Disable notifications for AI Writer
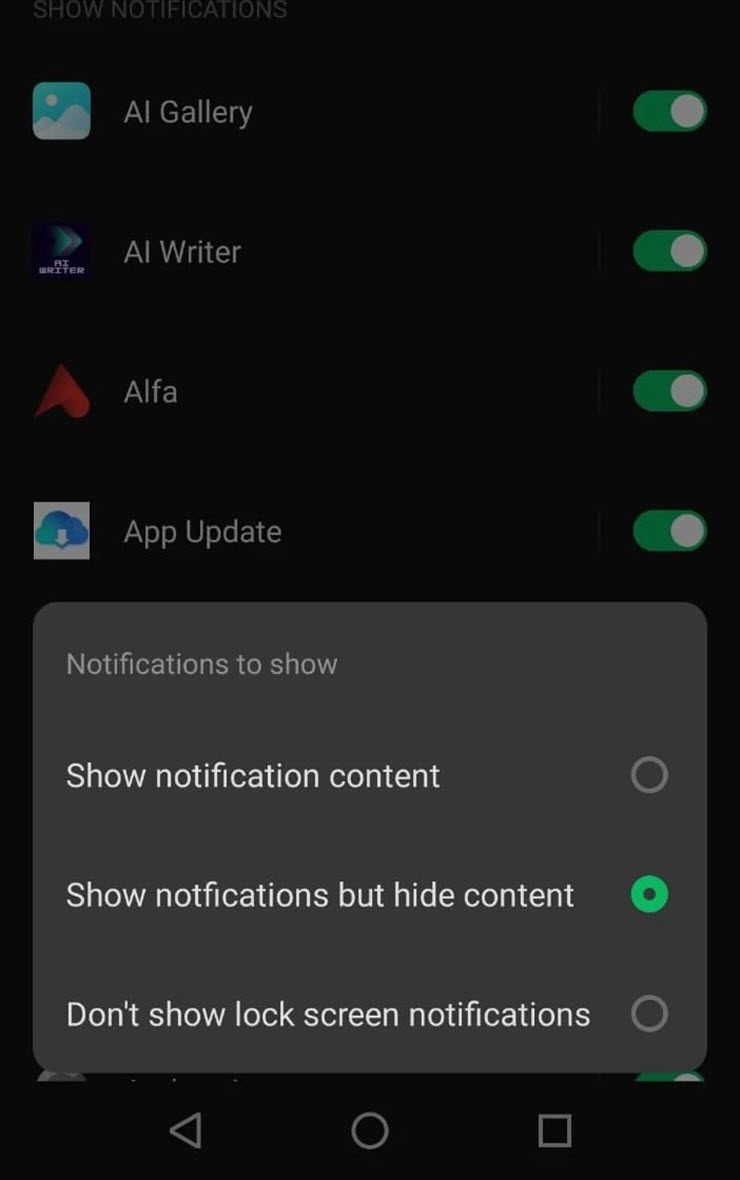This screenshot has width=740, height=1180. coord(669,252)
